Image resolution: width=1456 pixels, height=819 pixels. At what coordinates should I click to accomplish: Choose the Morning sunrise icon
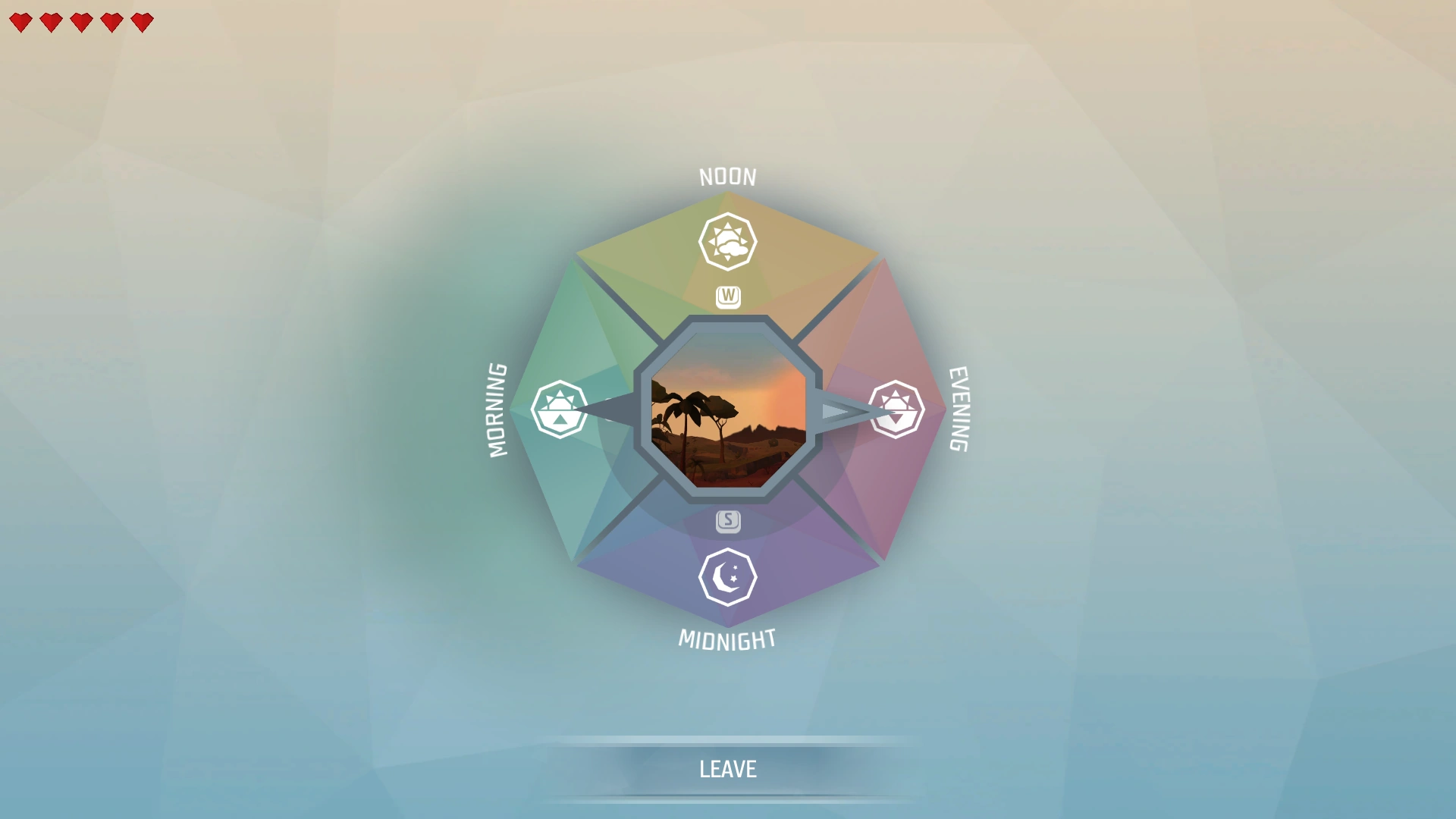tap(560, 409)
